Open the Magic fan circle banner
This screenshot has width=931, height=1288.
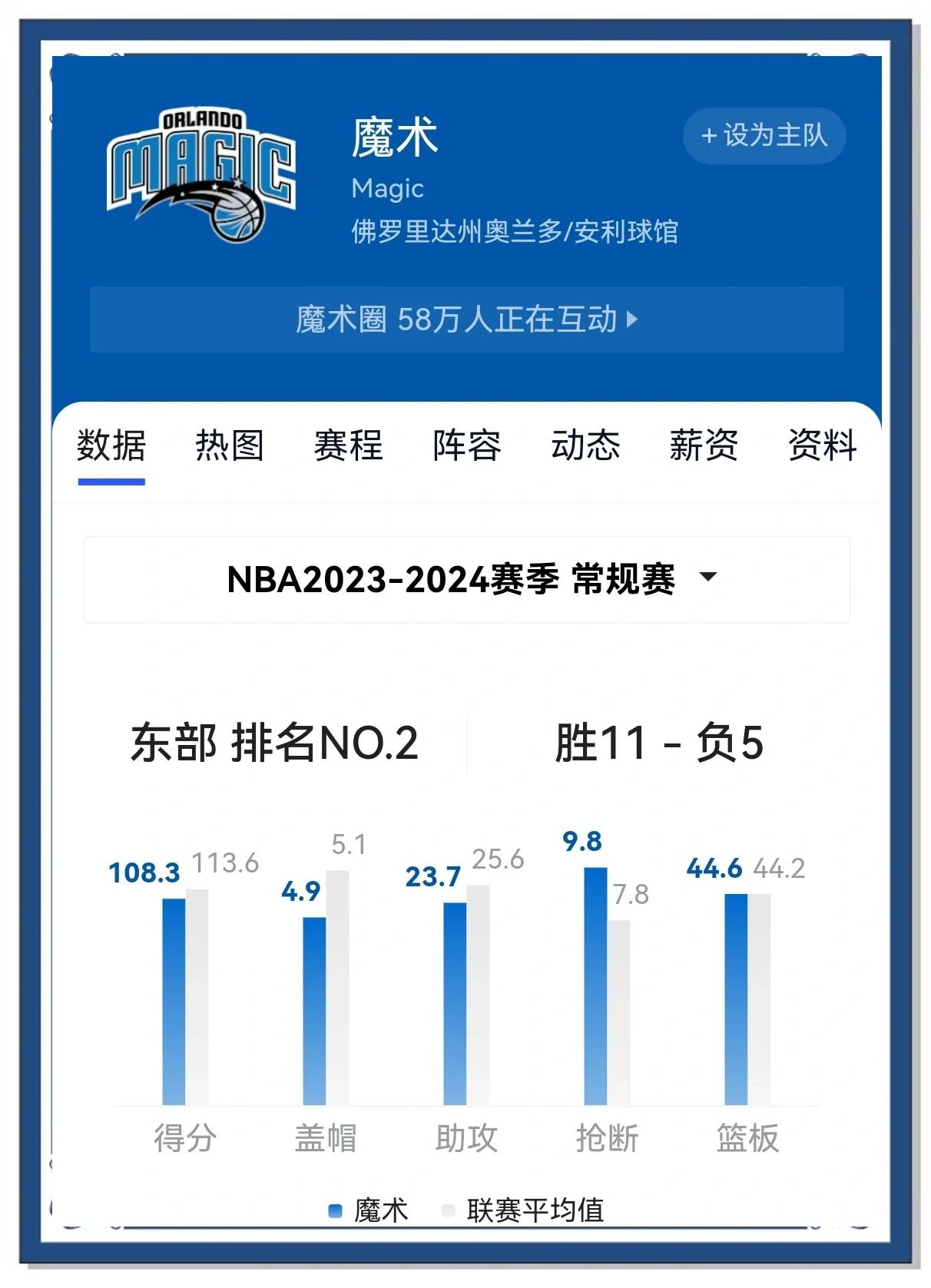click(x=466, y=320)
